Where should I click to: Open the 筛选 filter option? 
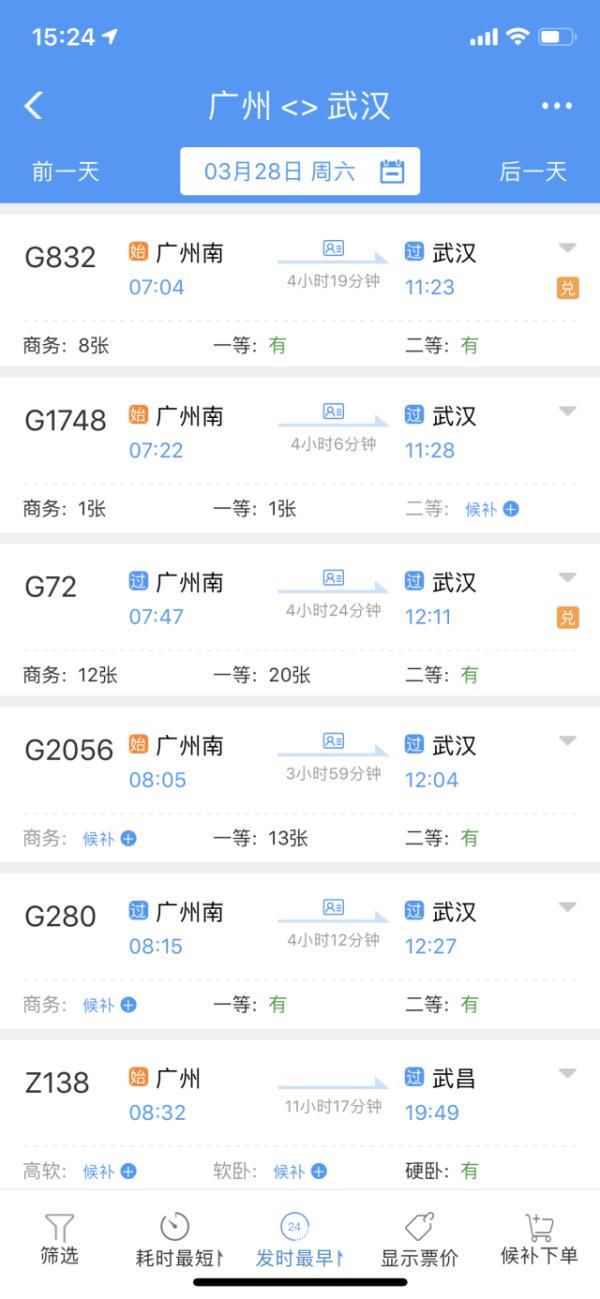[59, 1240]
